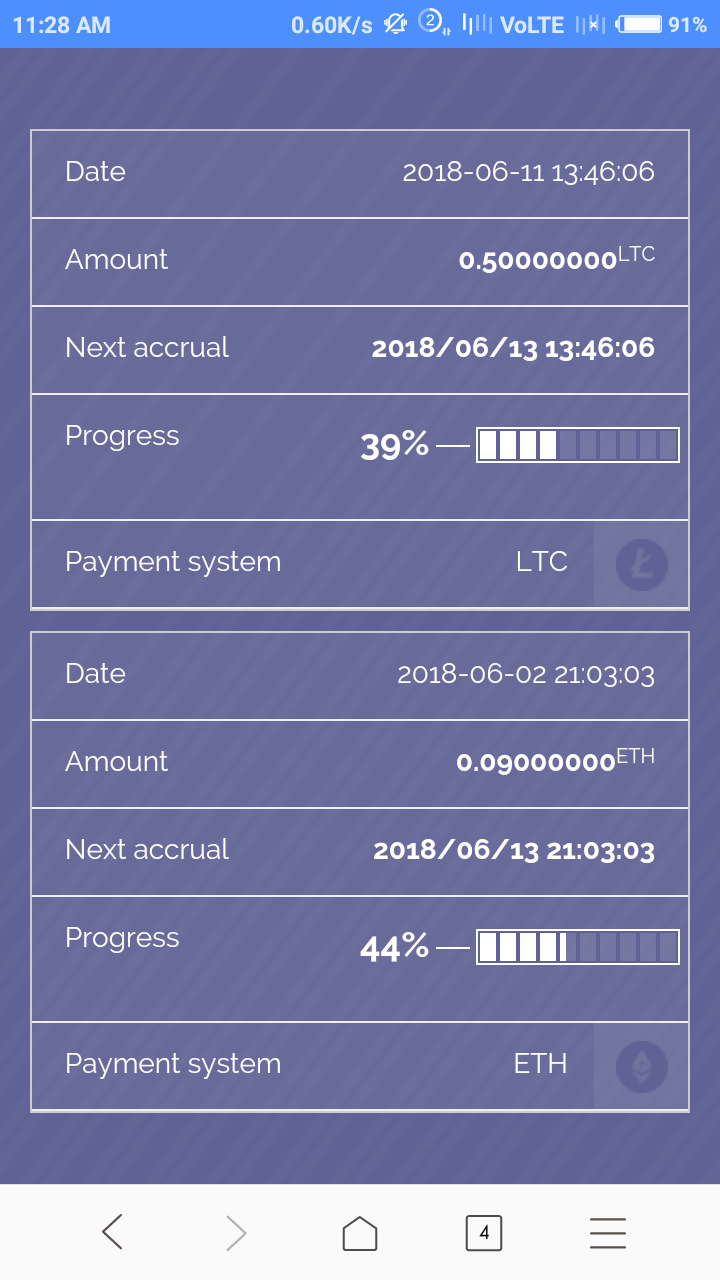This screenshot has width=720, height=1280.
Task: Open the tab switcher showing 4 tabs
Action: click(x=484, y=1233)
